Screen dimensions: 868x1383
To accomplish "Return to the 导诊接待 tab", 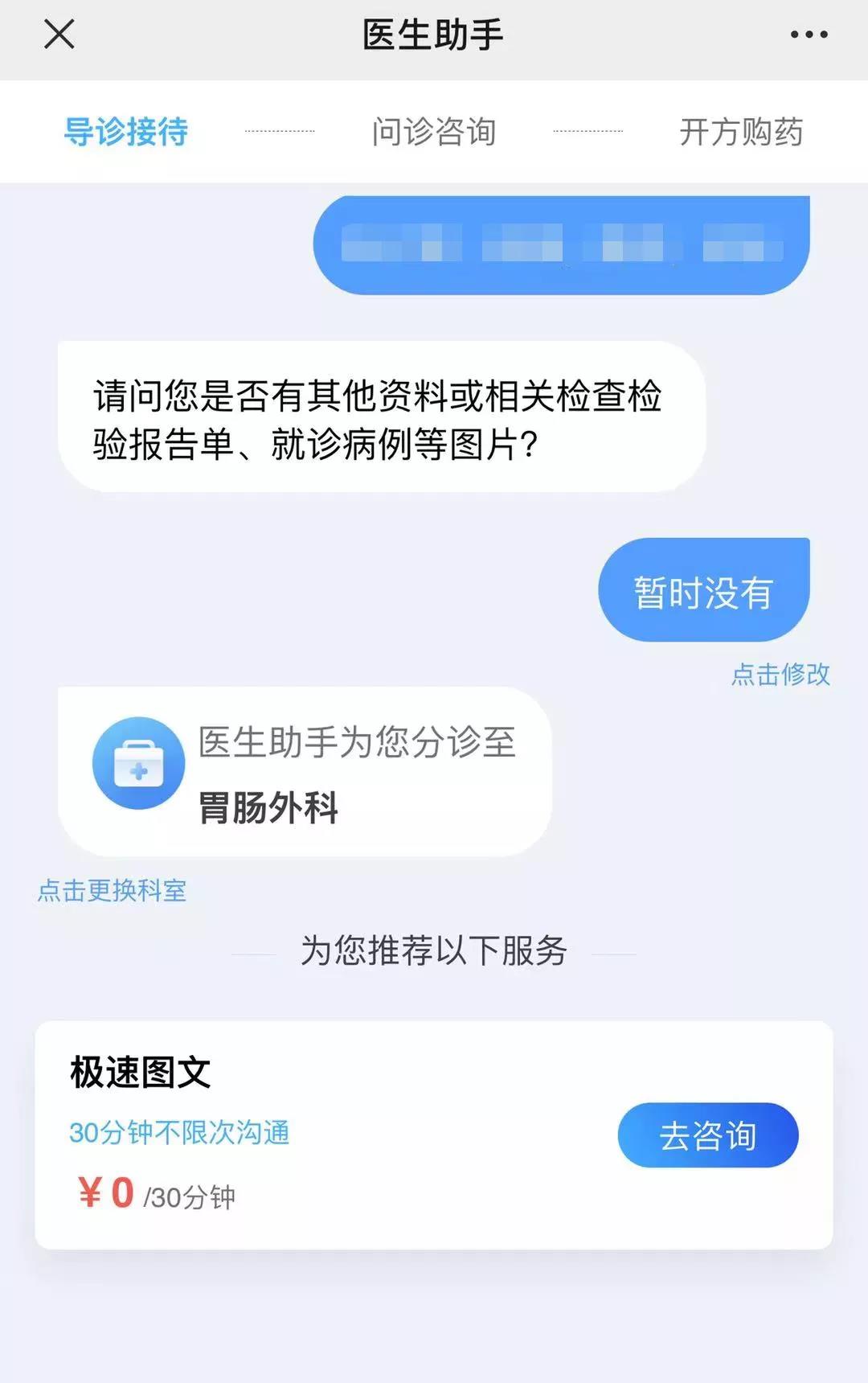I will coord(125,132).
